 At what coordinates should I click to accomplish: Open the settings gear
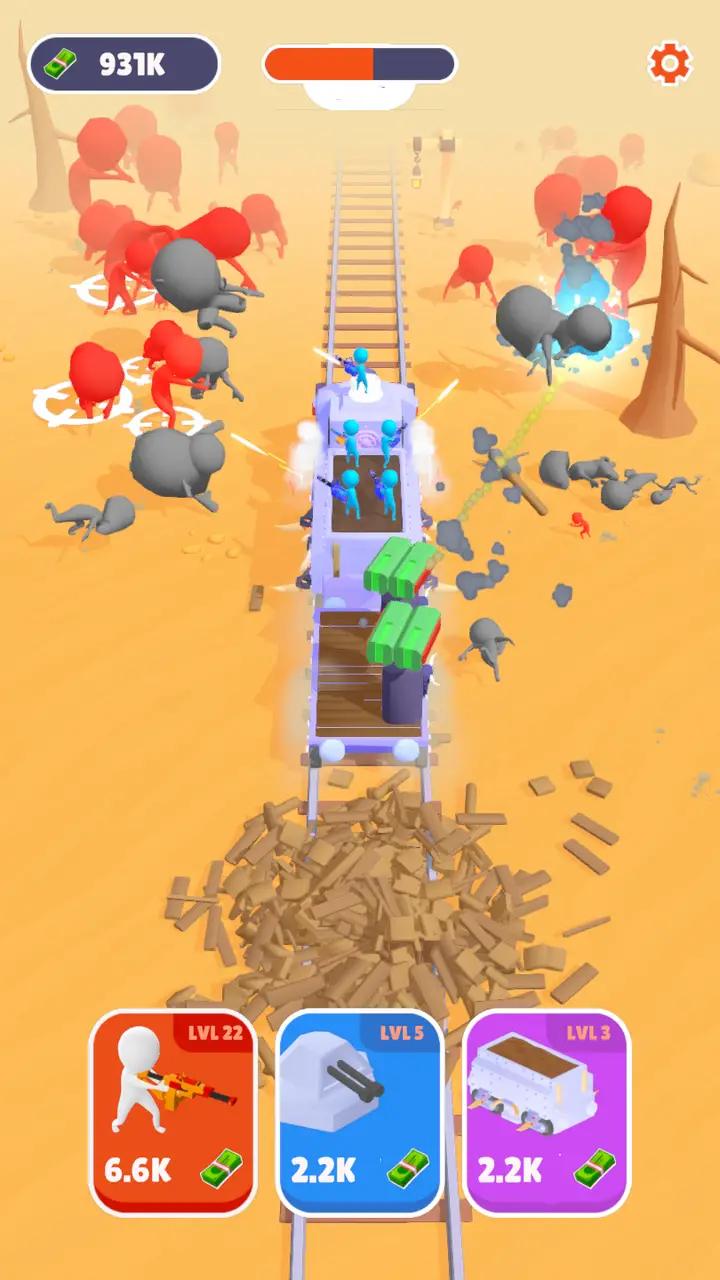coord(669,64)
